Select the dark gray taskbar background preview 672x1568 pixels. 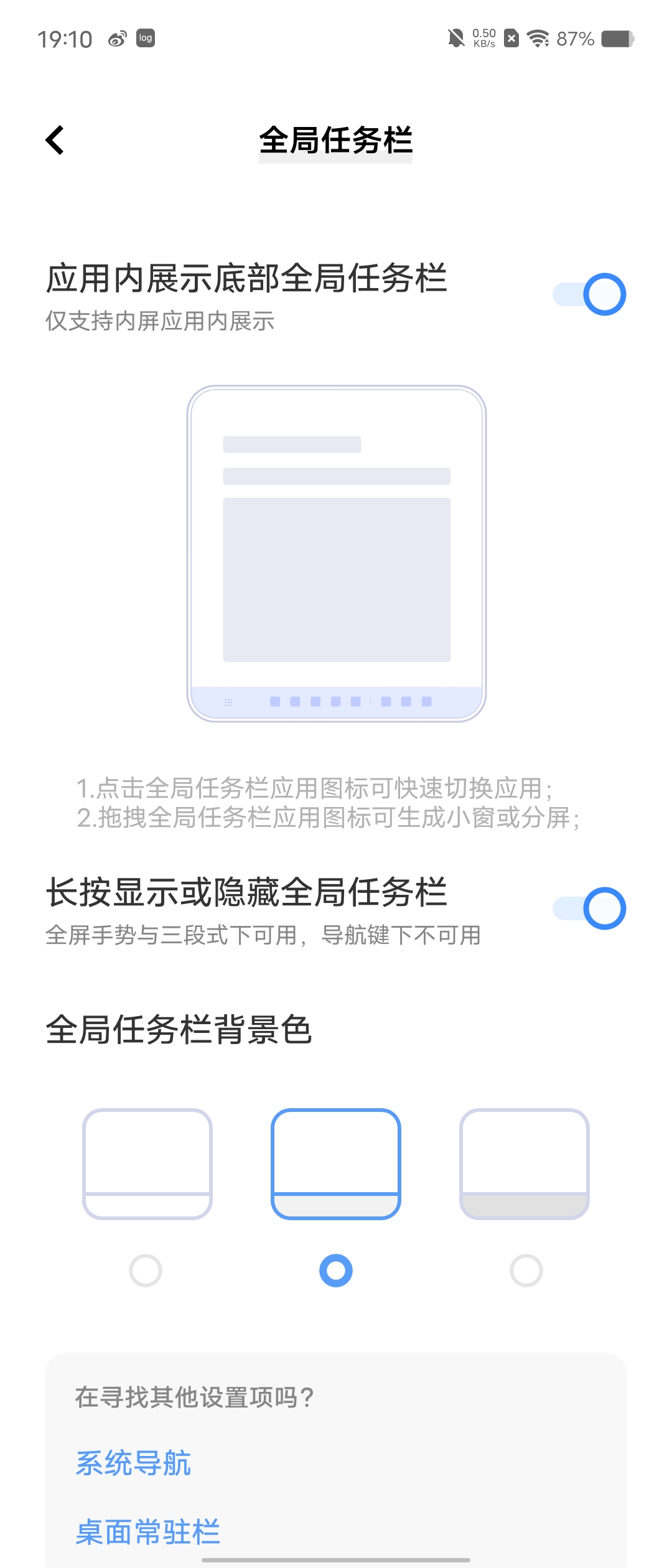(525, 1164)
